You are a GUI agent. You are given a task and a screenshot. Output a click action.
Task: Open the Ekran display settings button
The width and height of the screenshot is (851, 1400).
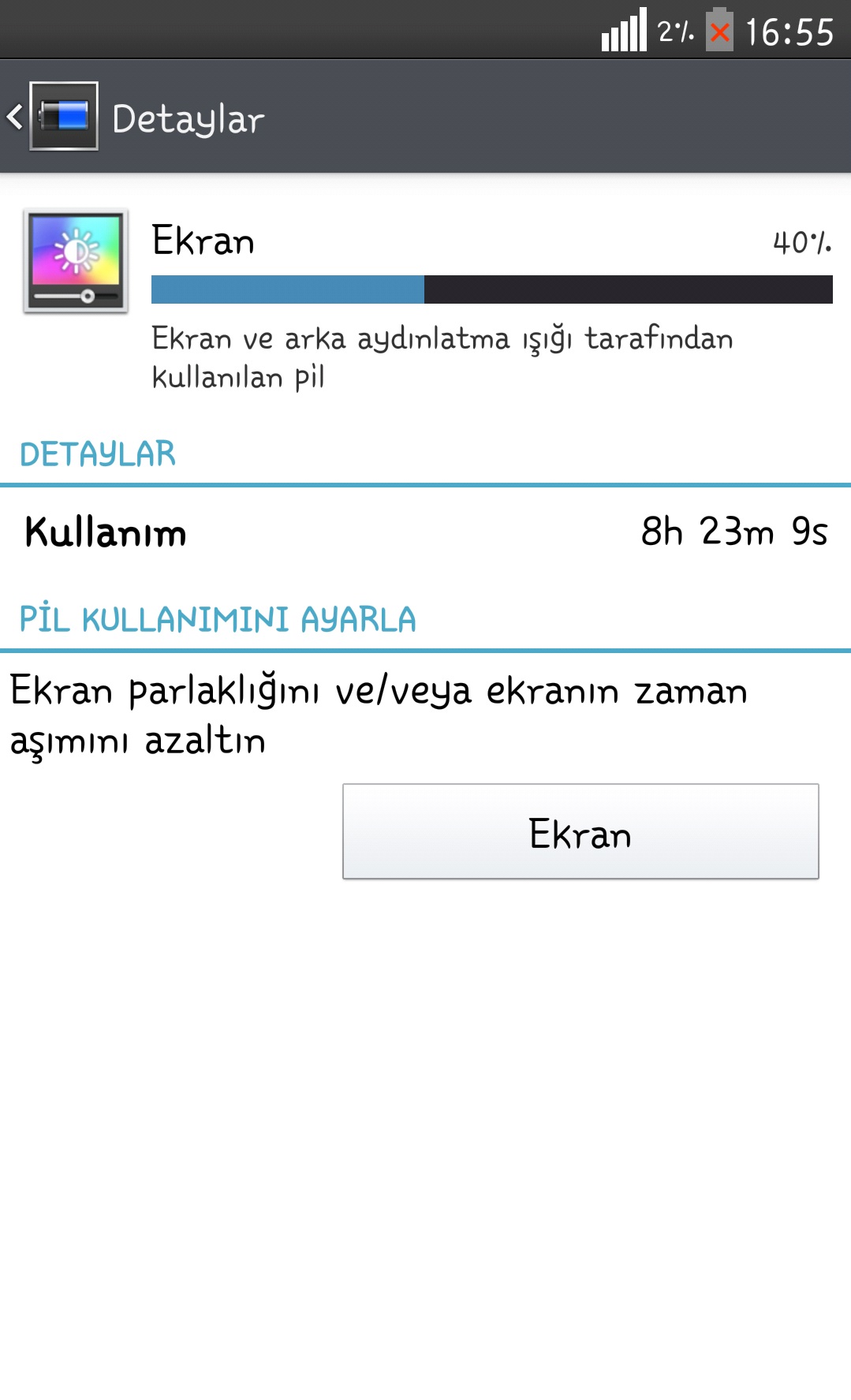point(580,831)
